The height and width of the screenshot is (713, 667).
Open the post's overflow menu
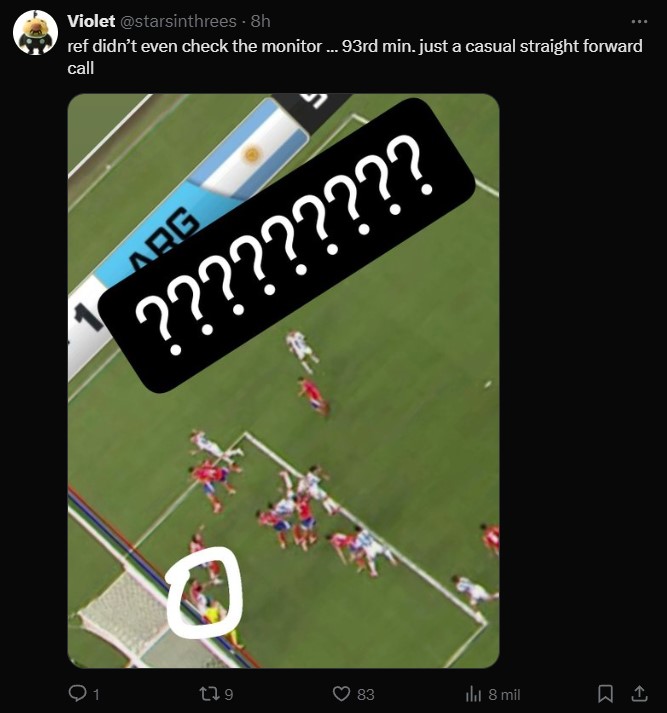[x=639, y=21]
